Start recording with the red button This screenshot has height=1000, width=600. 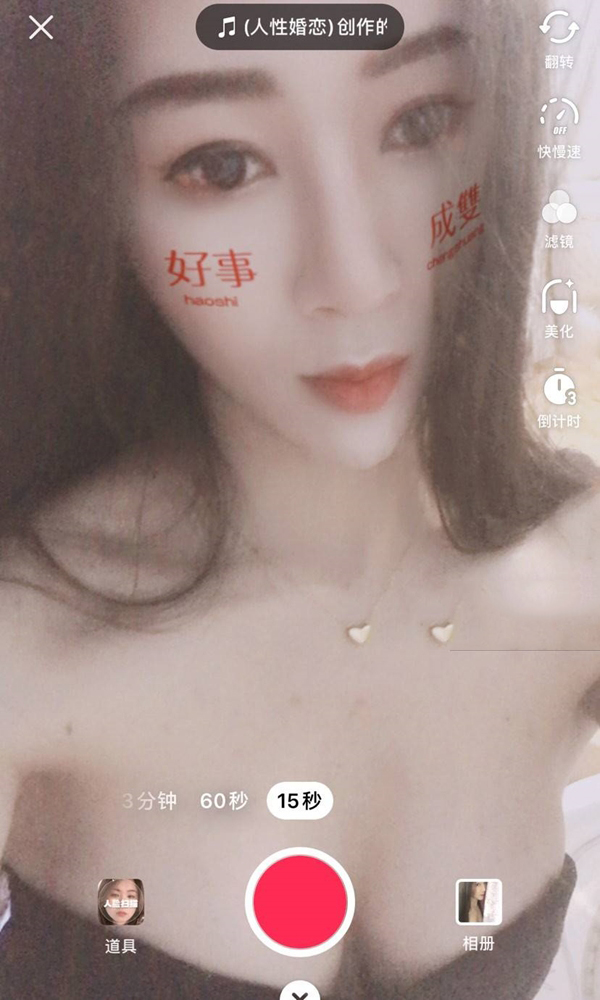point(300,901)
